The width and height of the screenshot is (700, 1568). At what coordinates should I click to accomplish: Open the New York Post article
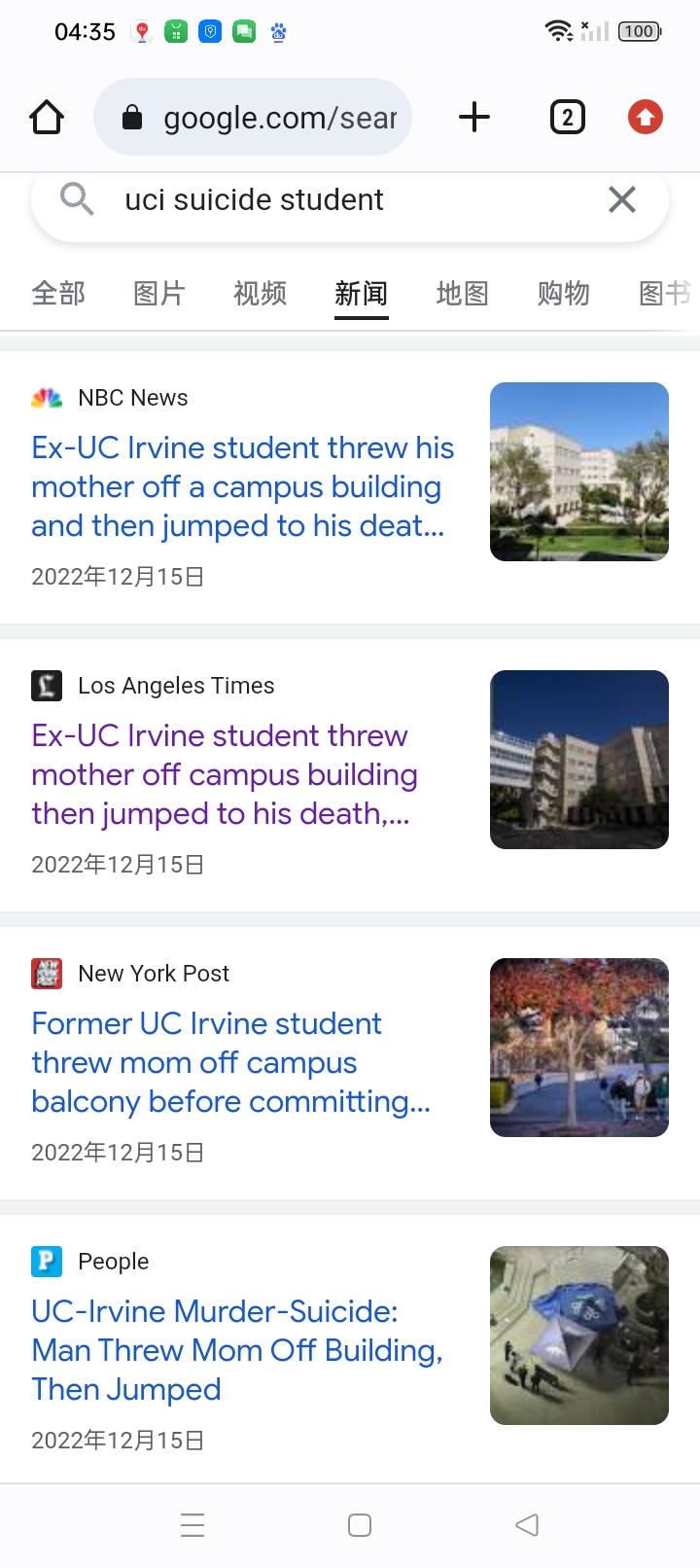[x=230, y=1062]
